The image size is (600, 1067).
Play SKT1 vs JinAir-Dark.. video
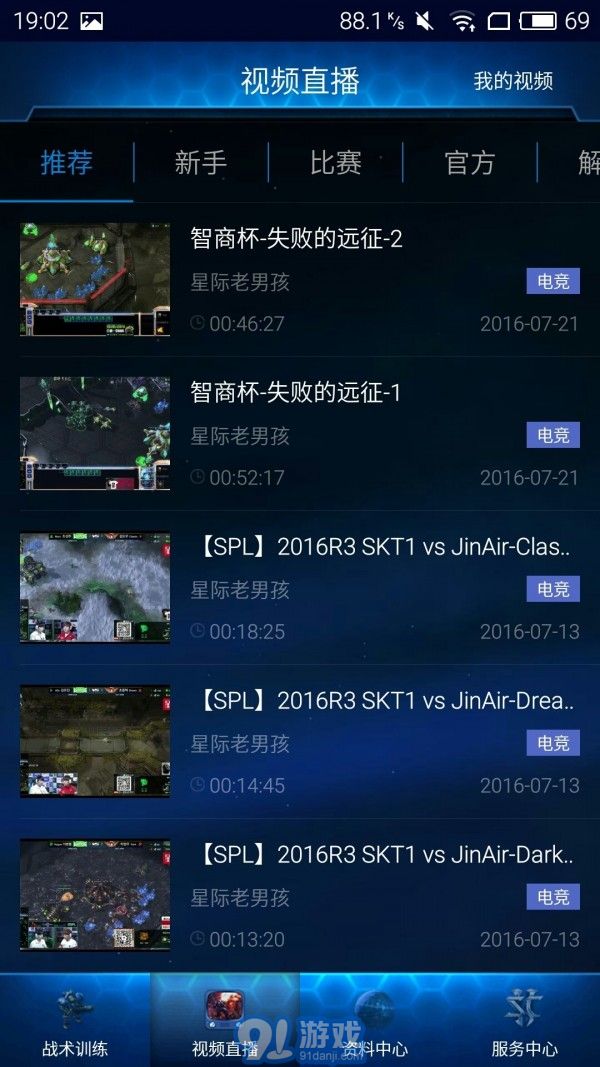(385, 855)
